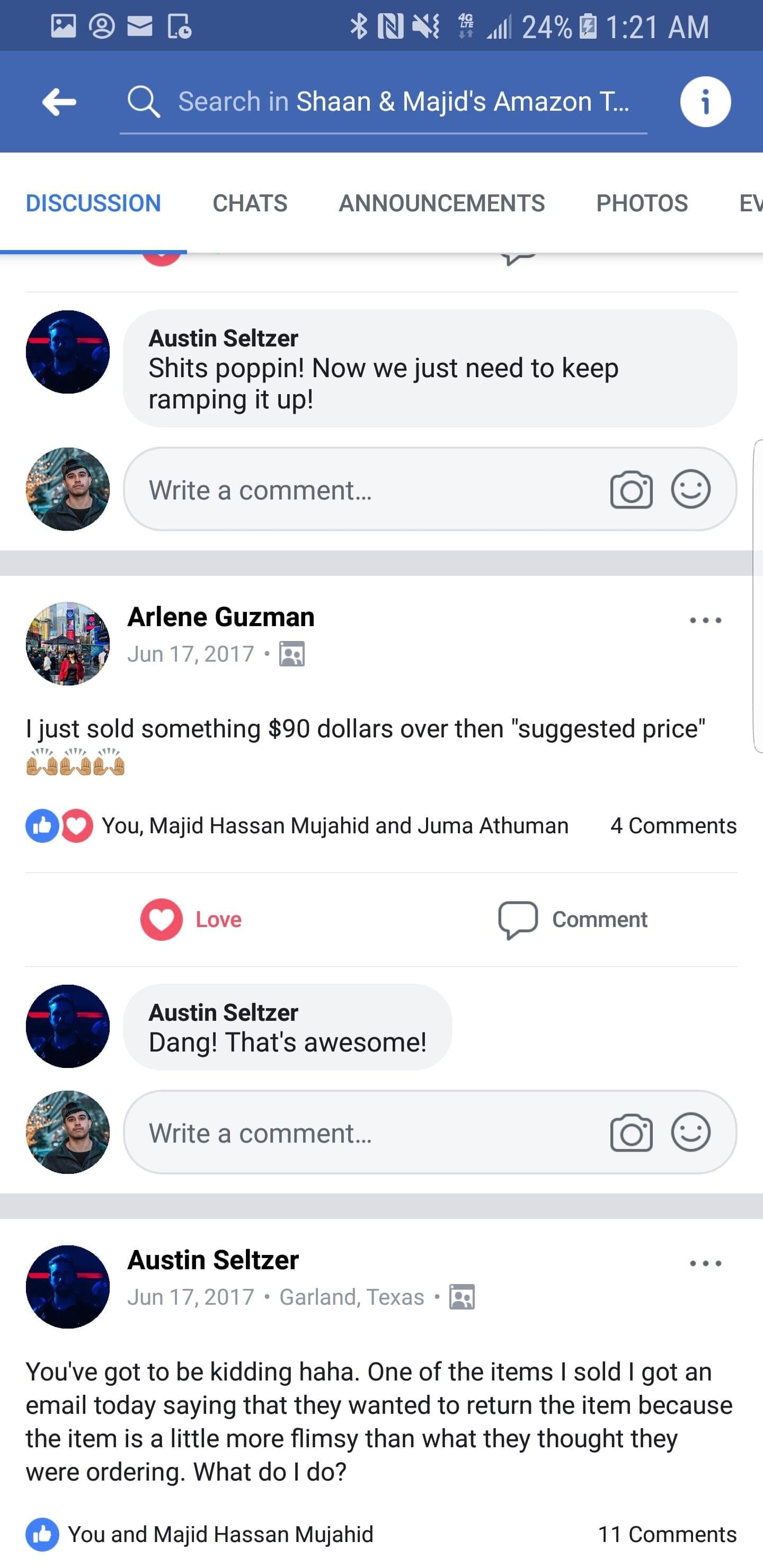Image resolution: width=763 pixels, height=1568 pixels.
Task: Open the group info icon
Action: [705, 102]
